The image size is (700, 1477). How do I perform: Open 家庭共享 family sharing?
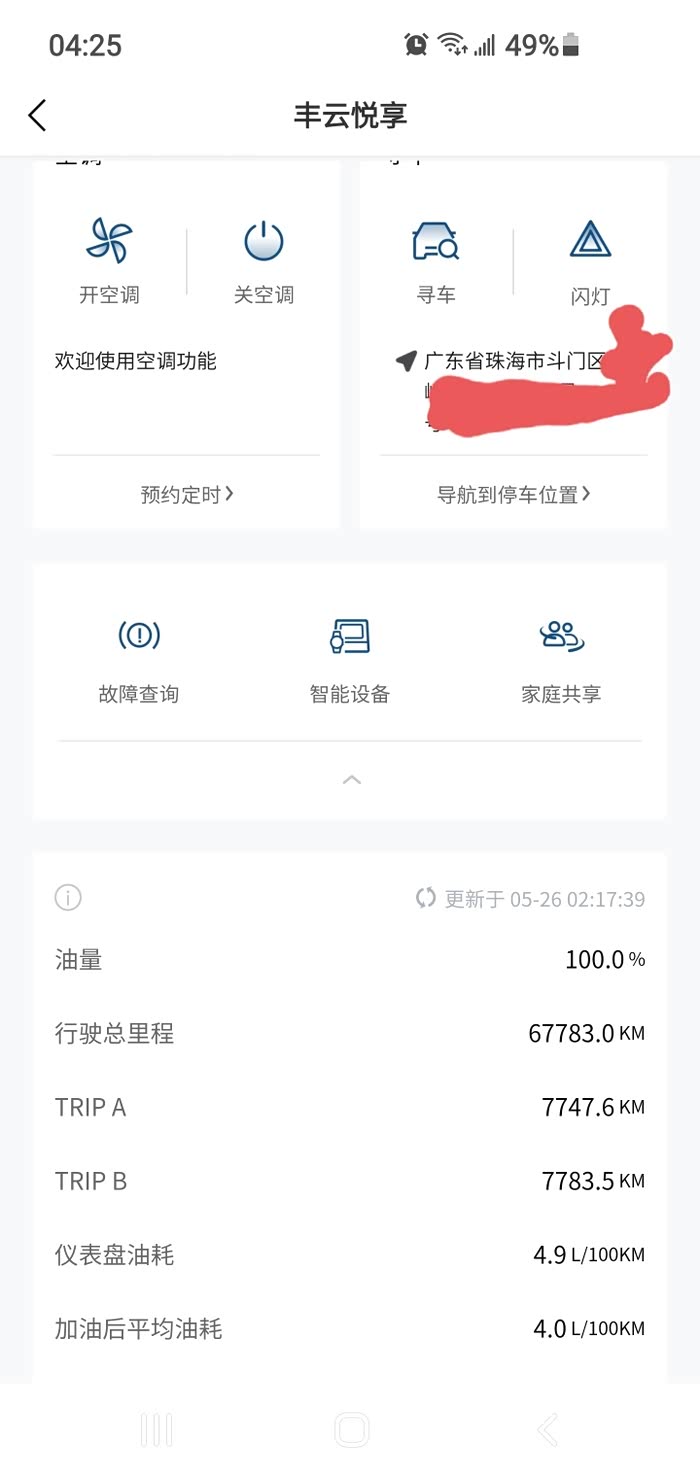coord(561,658)
